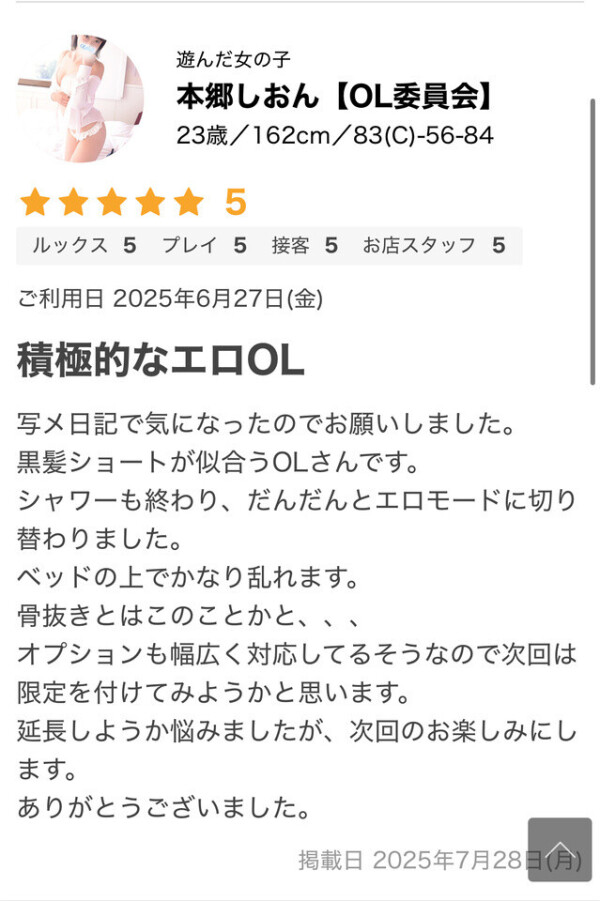Viewport: 600px width, 901px height.
Task: Open 本郷しおん's profile photo
Action: click(x=81, y=99)
